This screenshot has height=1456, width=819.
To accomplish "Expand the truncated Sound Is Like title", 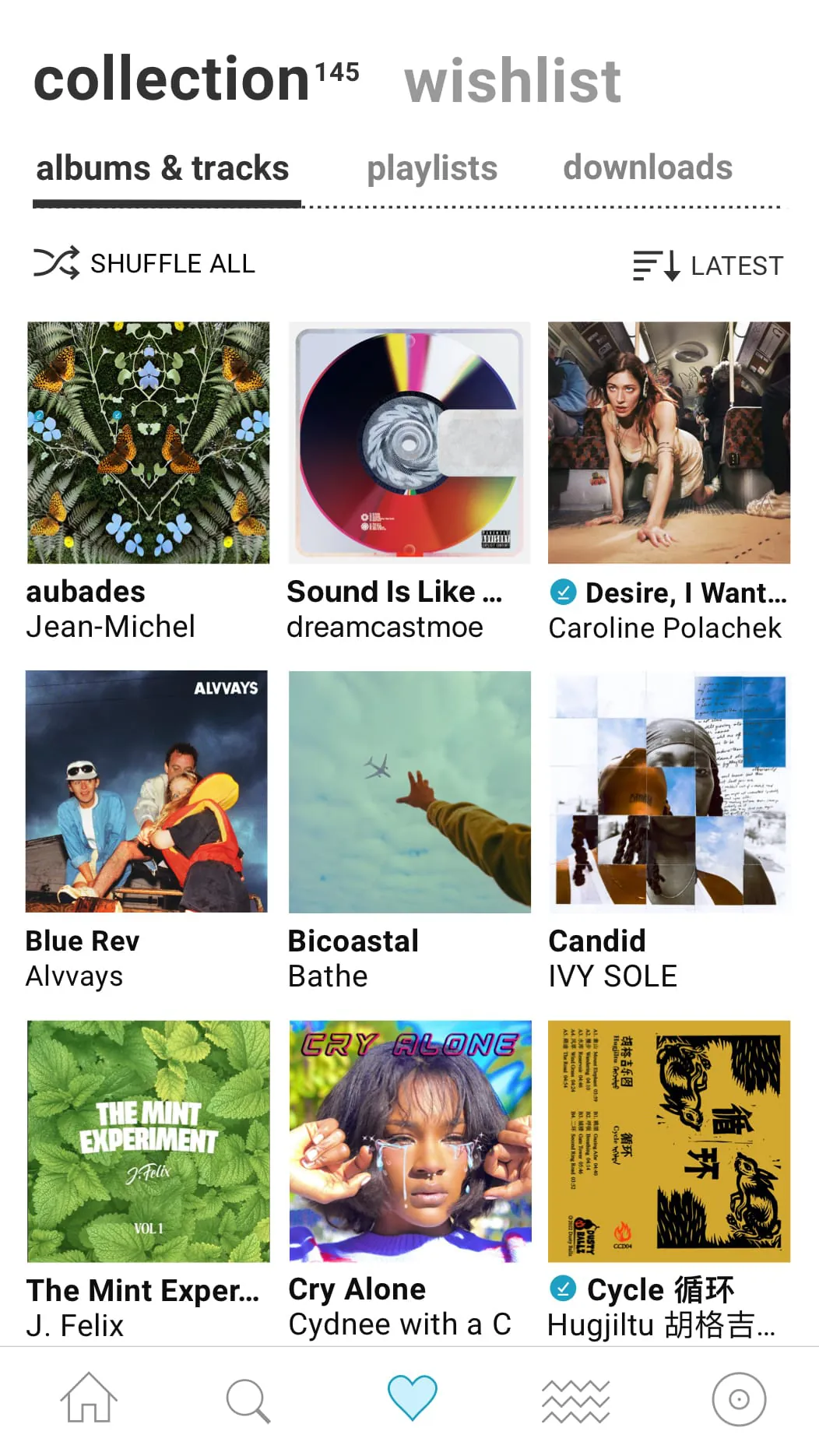I will pos(395,591).
